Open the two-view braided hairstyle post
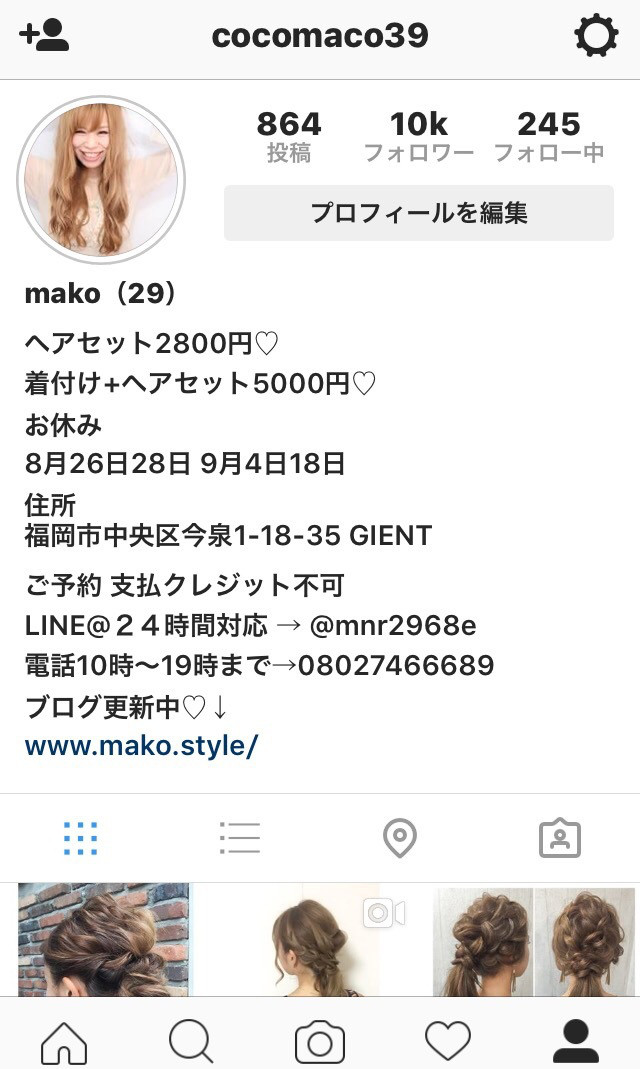 click(534, 939)
